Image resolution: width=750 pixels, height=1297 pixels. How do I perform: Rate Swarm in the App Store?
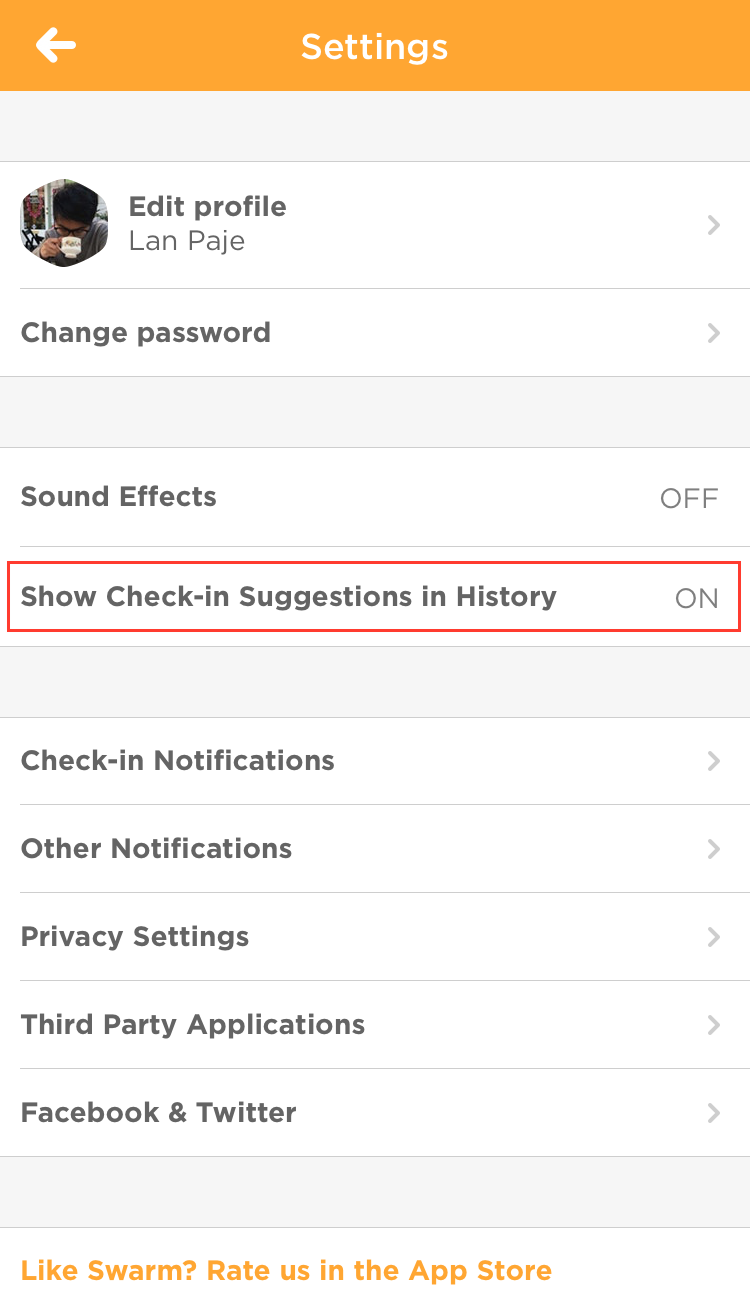tap(286, 1270)
